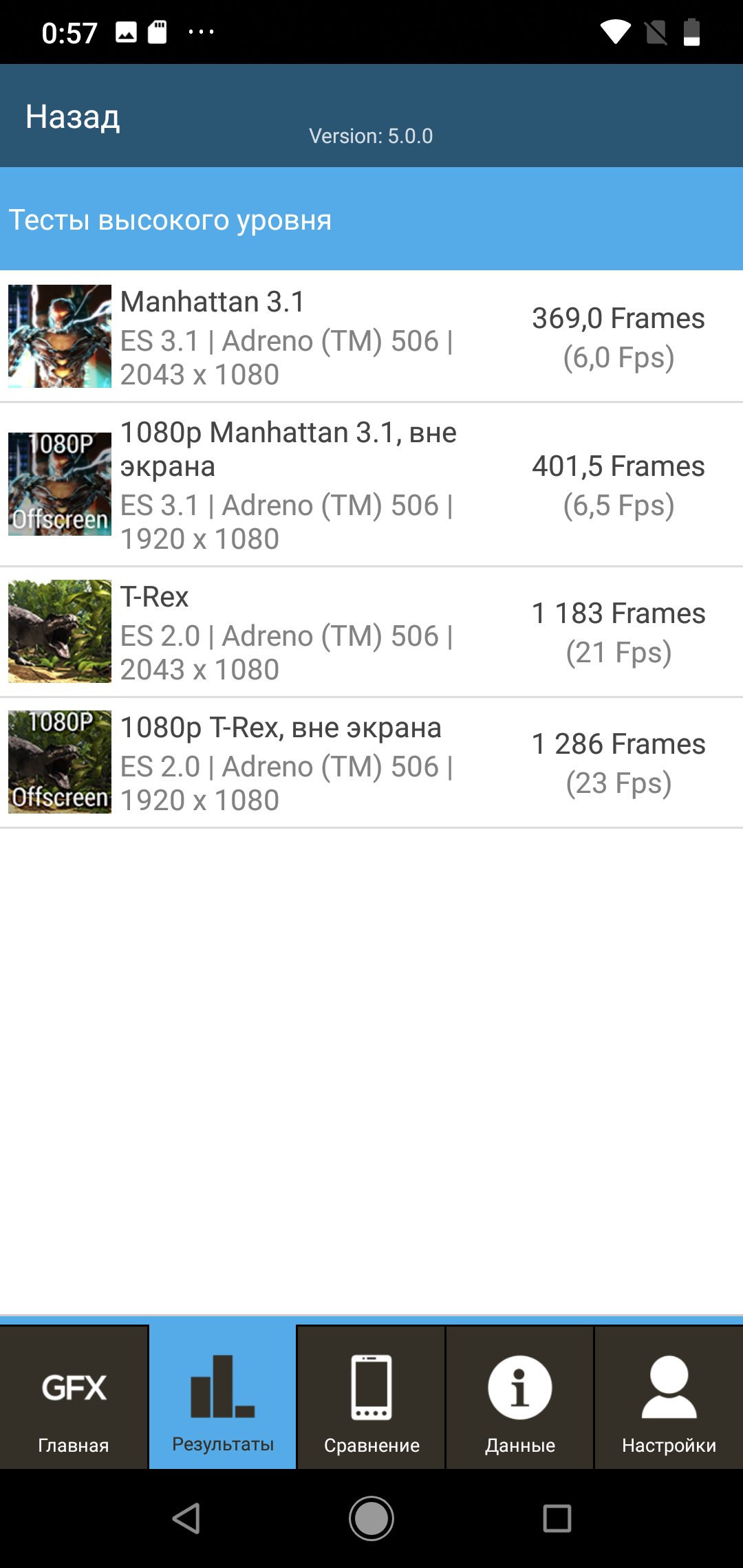Tap the system home button

tap(371, 1518)
